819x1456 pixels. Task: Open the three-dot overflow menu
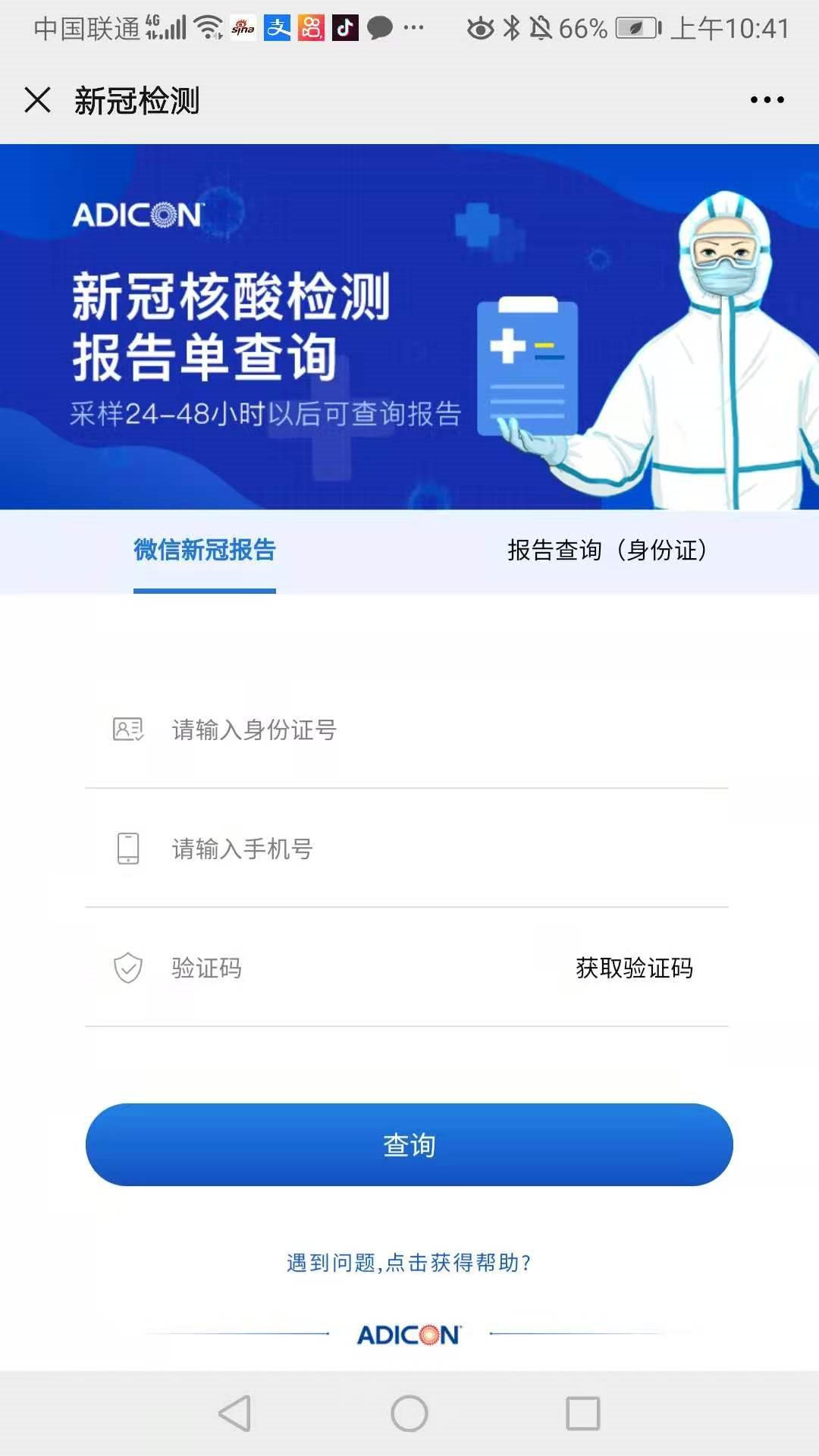[x=767, y=100]
